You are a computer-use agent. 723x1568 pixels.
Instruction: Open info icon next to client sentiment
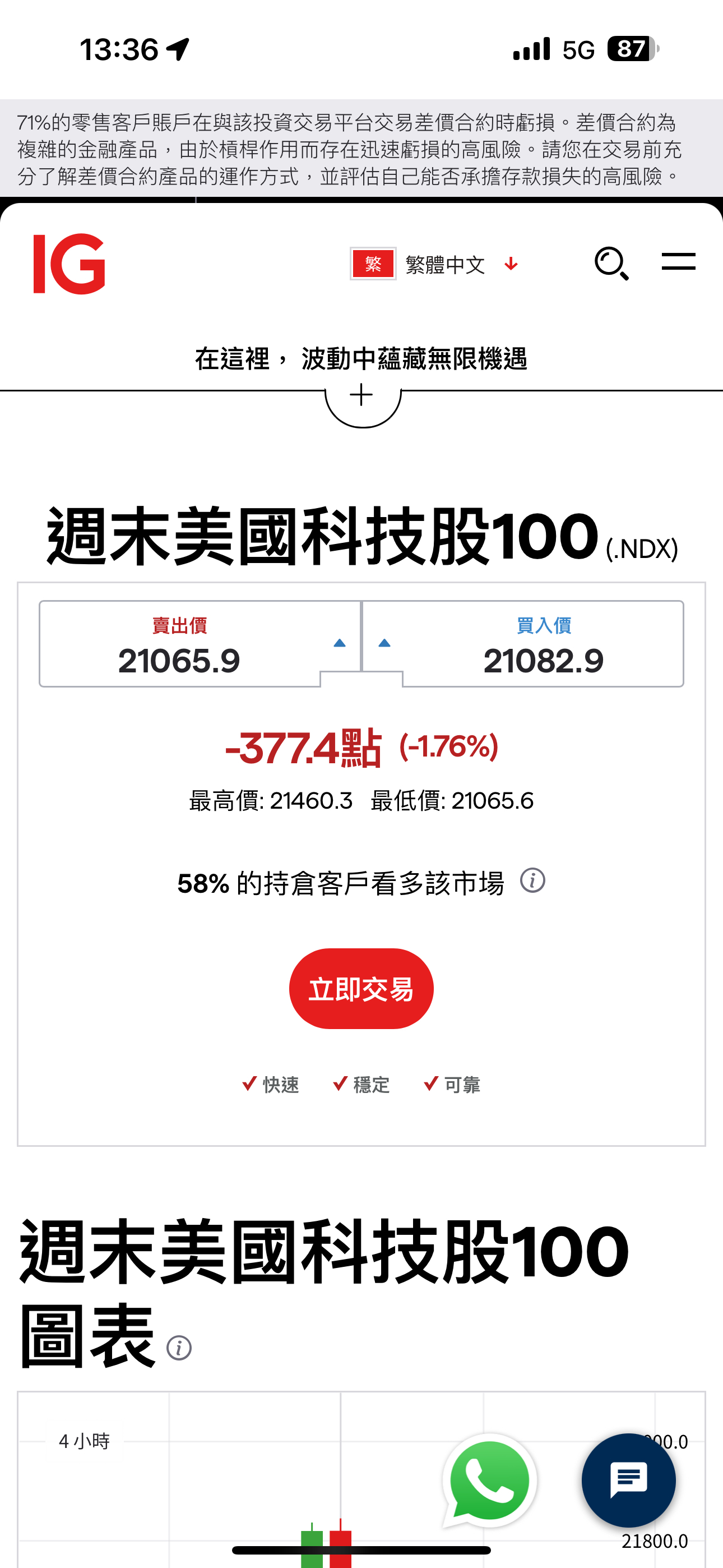click(x=532, y=880)
